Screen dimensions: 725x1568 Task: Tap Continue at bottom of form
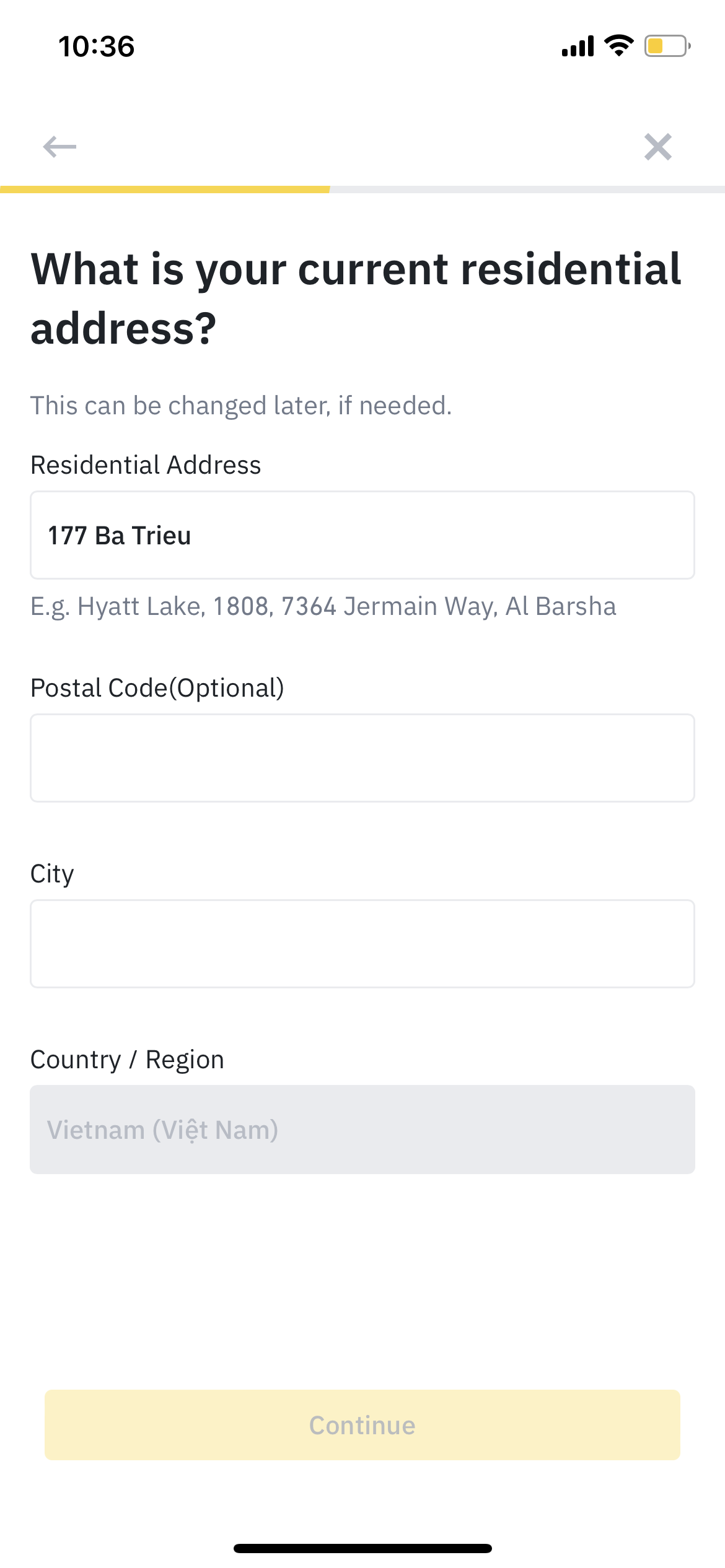pos(362,1424)
